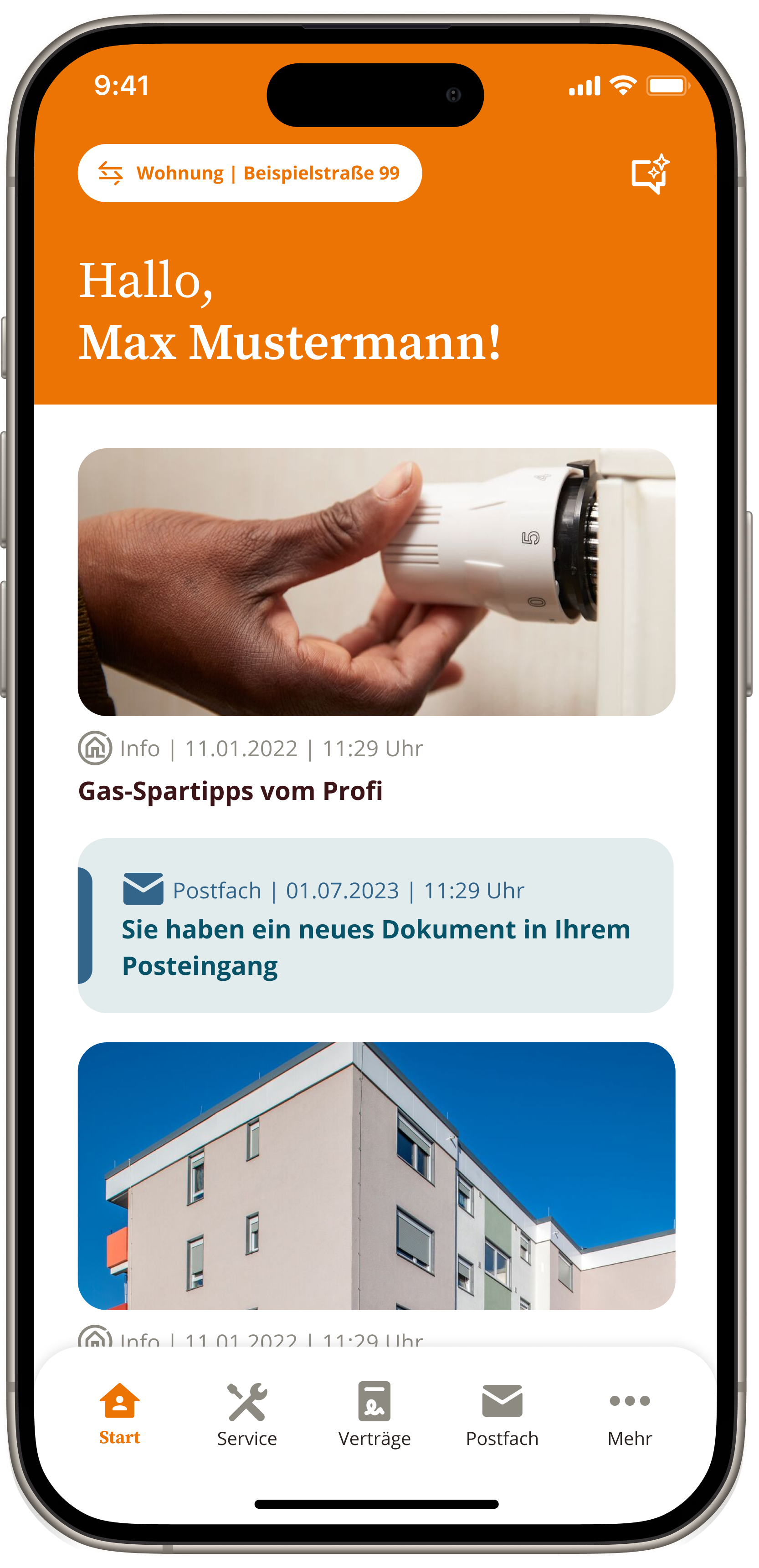Open the AI chat assistant icon
The height and width of the screenshot is (1568, 759).
[650, 174]
